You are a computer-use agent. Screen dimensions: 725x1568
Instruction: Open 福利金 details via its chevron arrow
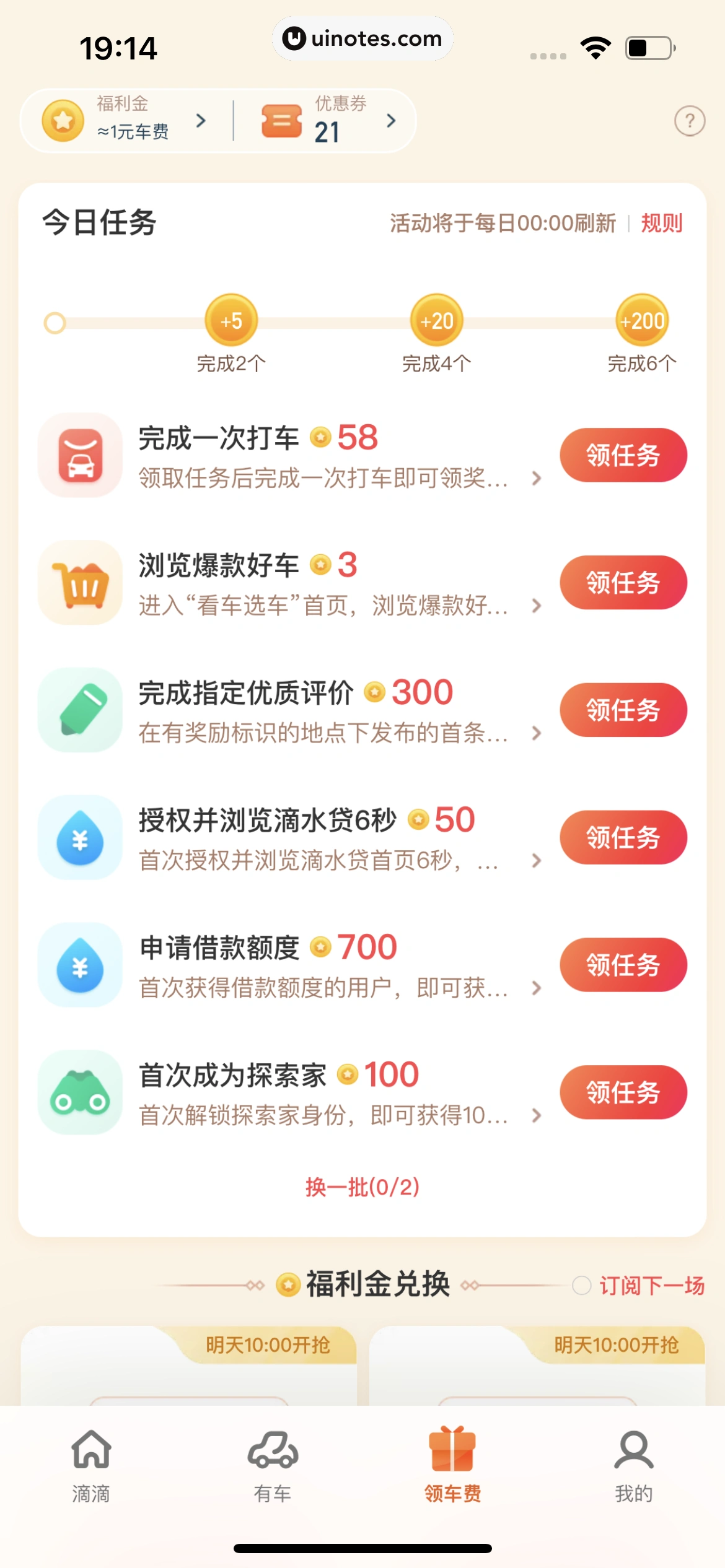pos(201,121)
